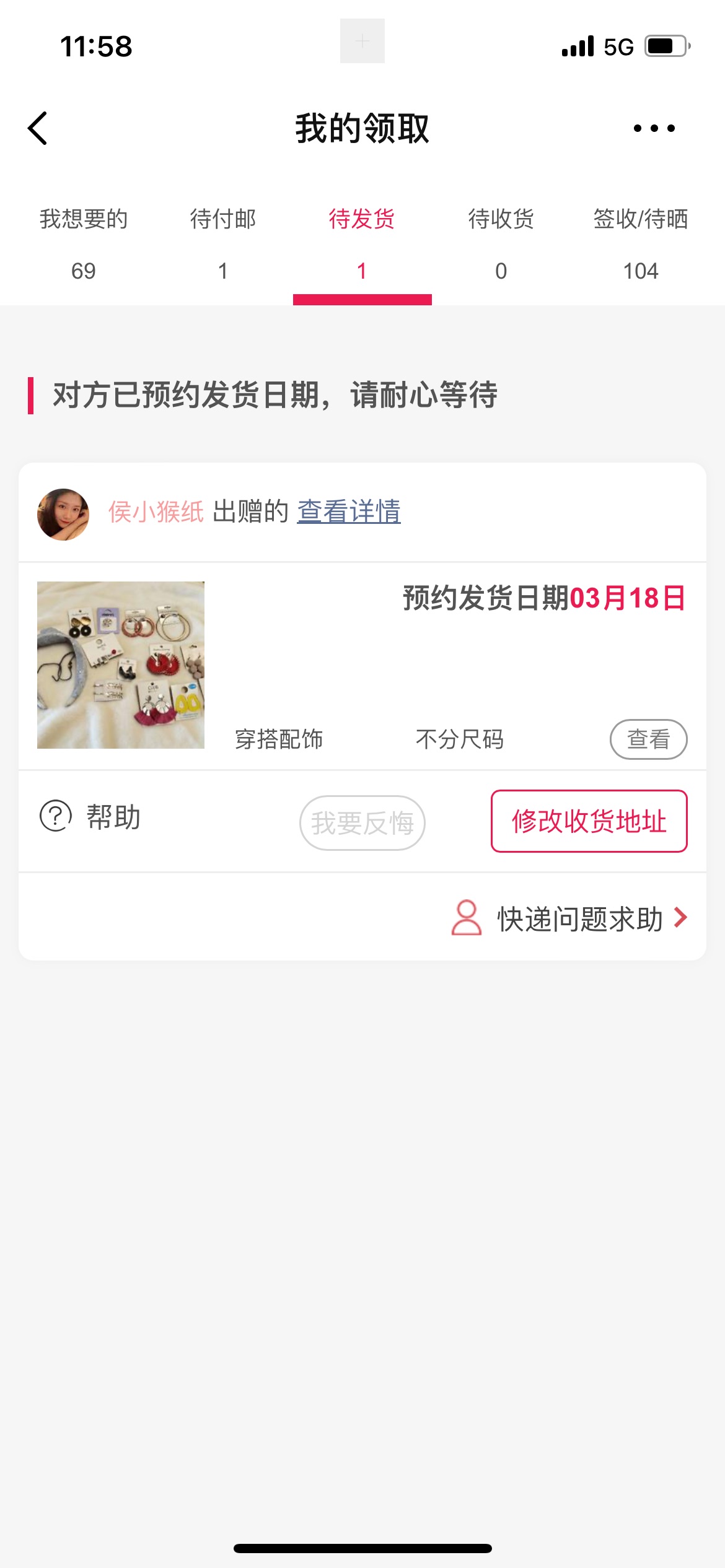The image size is (725, 1568).
Task: Switch to 待收货 tab
Action: point(501,243)
